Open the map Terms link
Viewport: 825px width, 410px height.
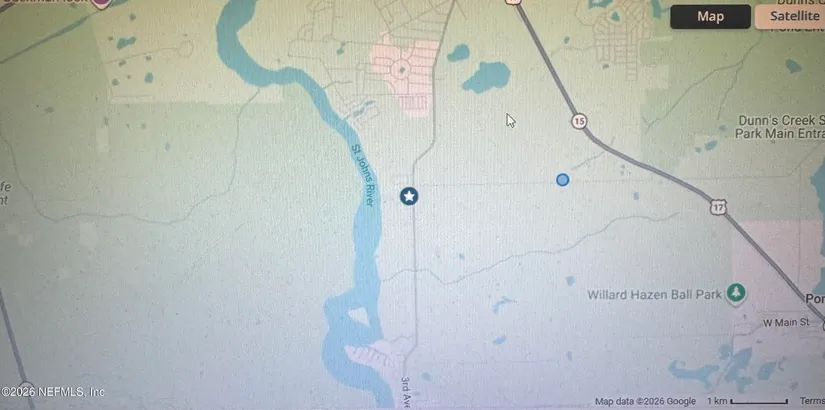point(811,401)
